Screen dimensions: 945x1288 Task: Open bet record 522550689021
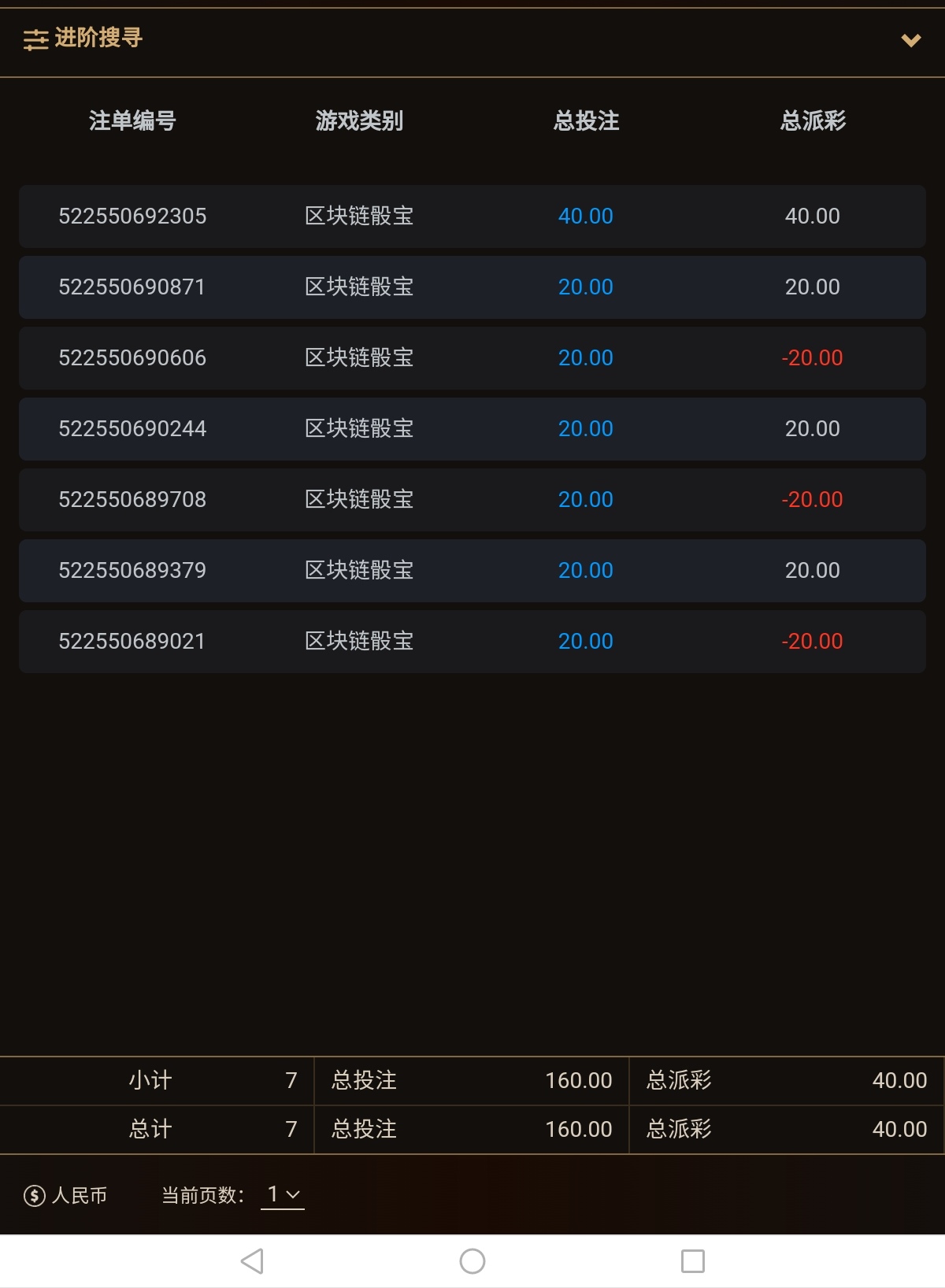[x=132, y=642]
